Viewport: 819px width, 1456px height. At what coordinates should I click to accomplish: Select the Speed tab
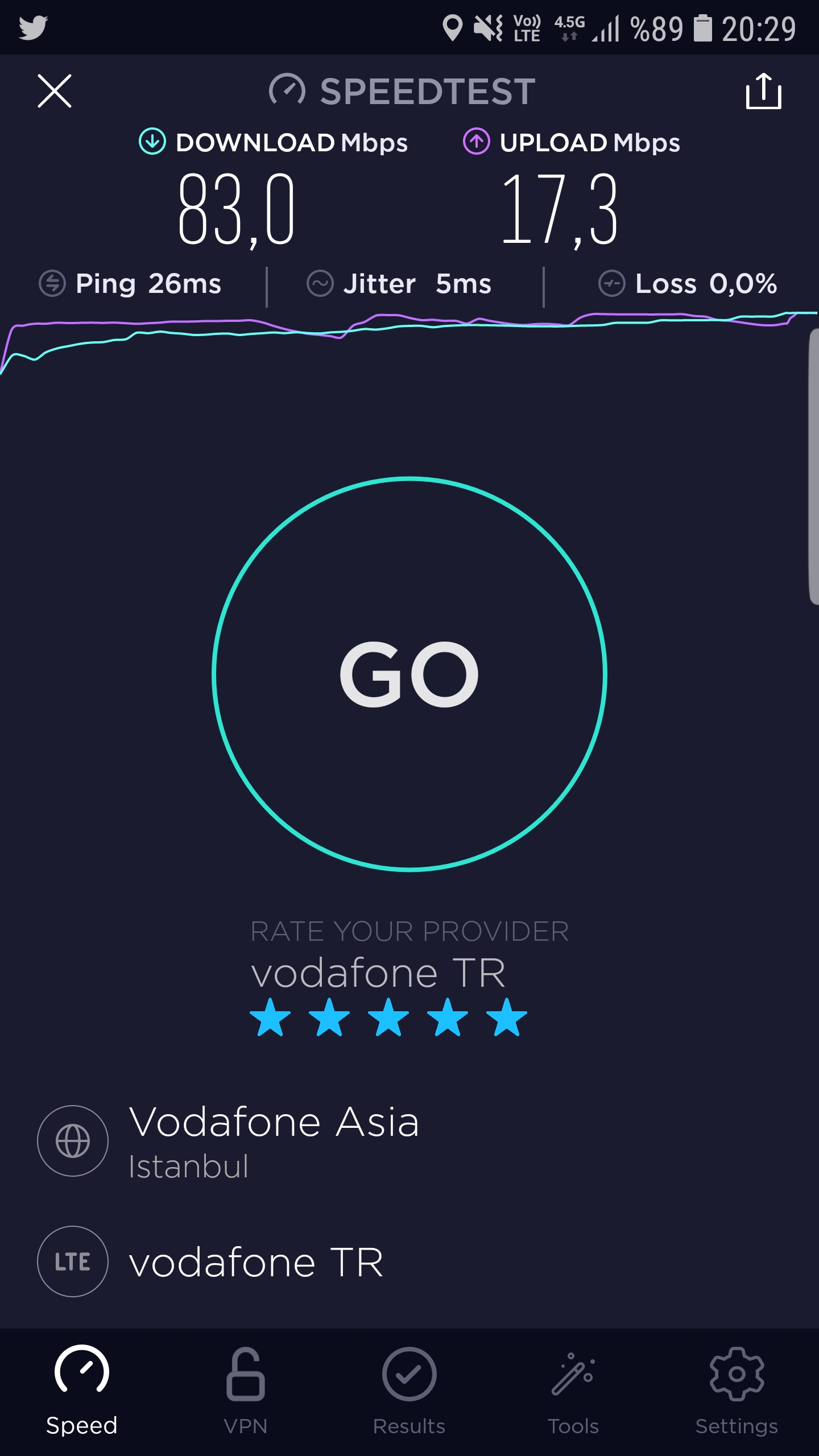[82, 1391]
